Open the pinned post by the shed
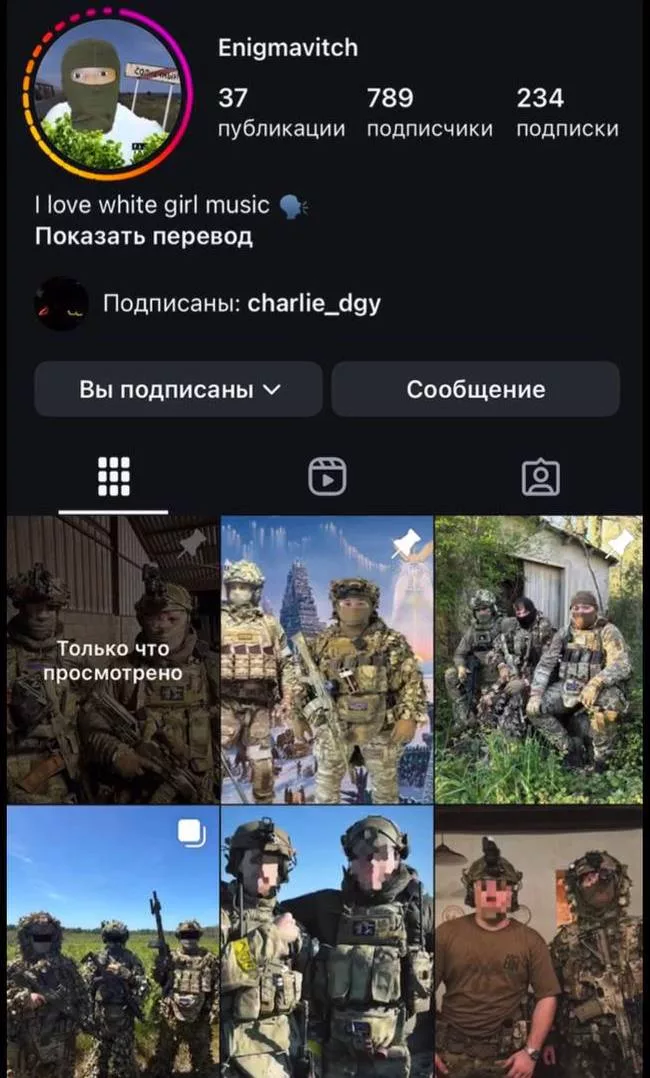The height and width of the screenshot is (1078, 650). tap(540, 660)
